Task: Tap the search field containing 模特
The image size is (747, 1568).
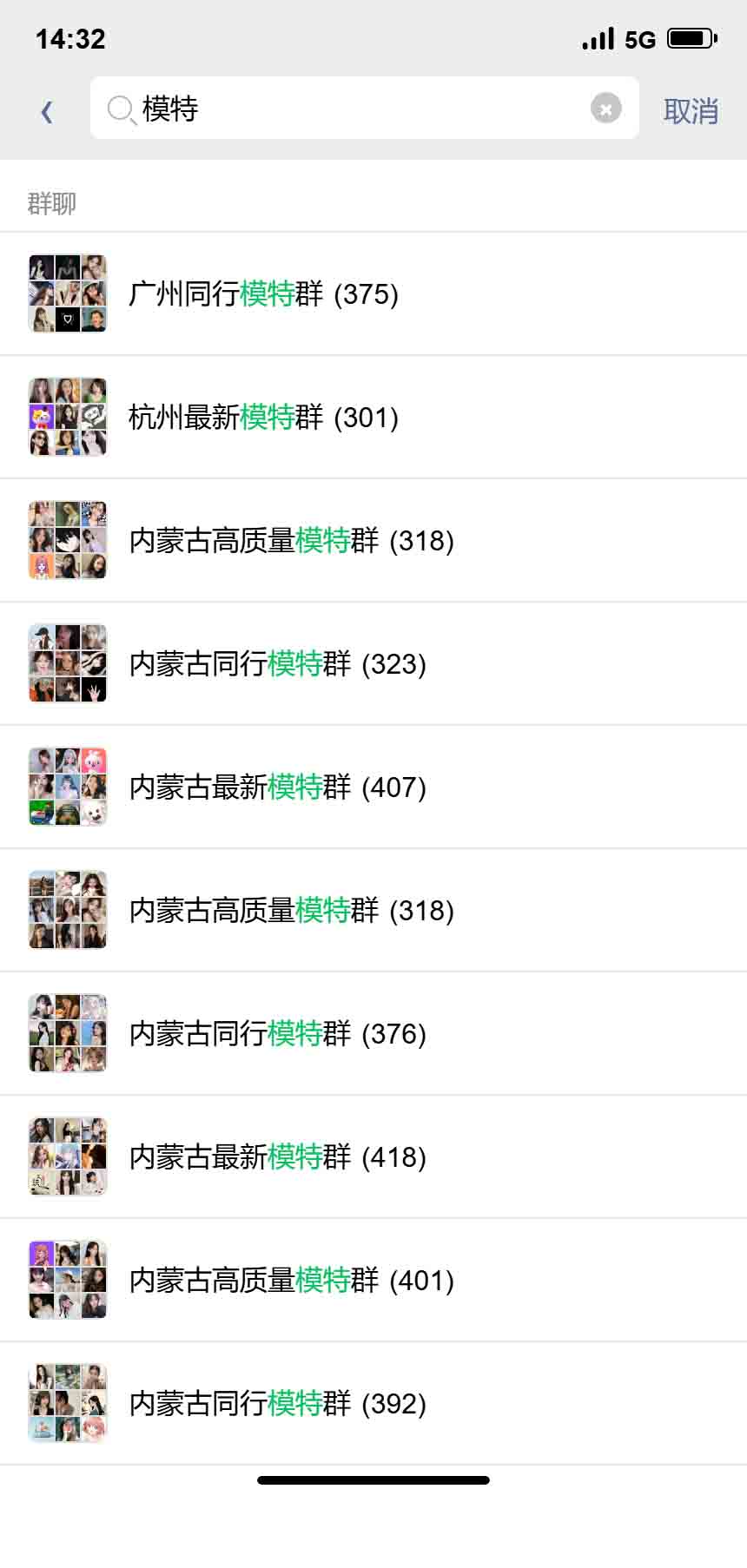Action: [x=364, y=108]
